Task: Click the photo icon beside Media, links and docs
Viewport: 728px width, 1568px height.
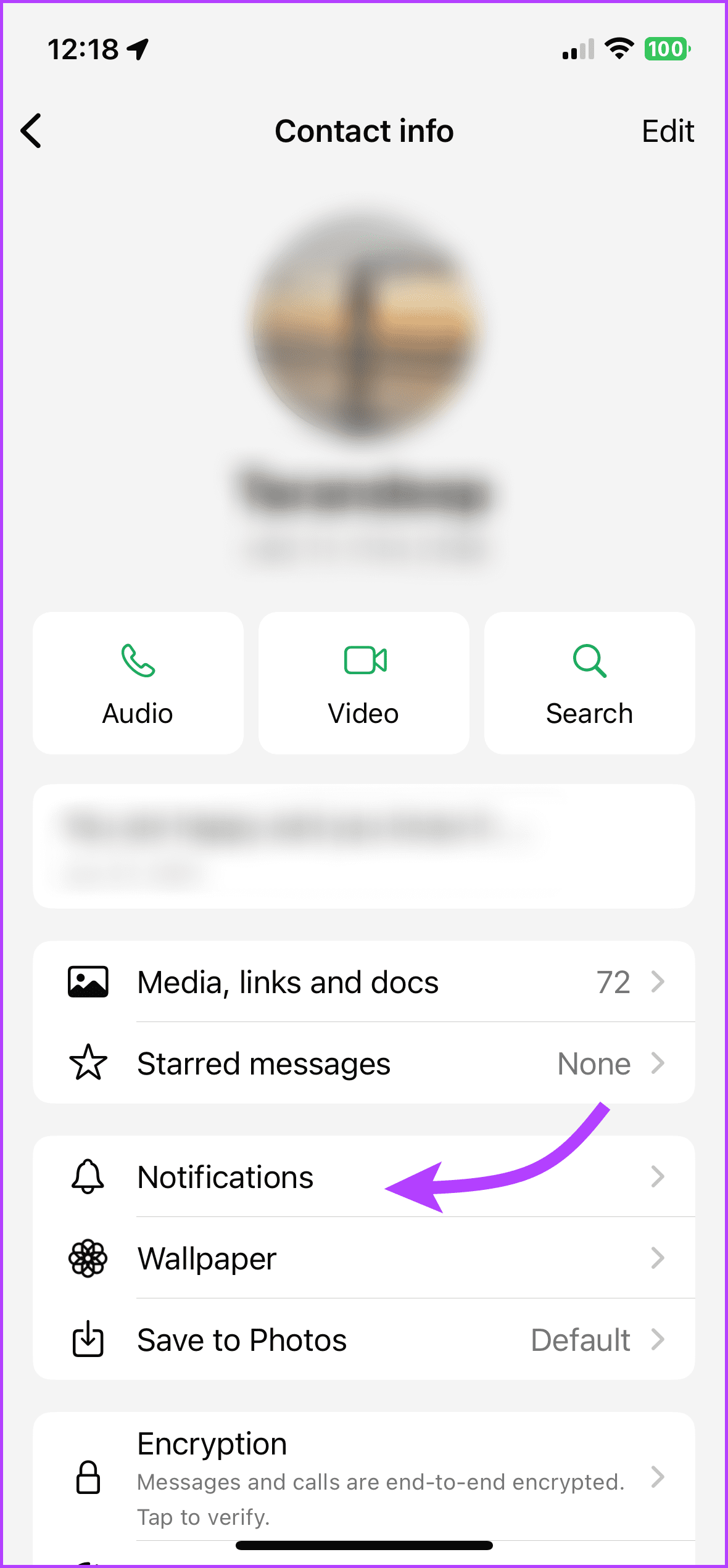Action: [x=88, y=983]
